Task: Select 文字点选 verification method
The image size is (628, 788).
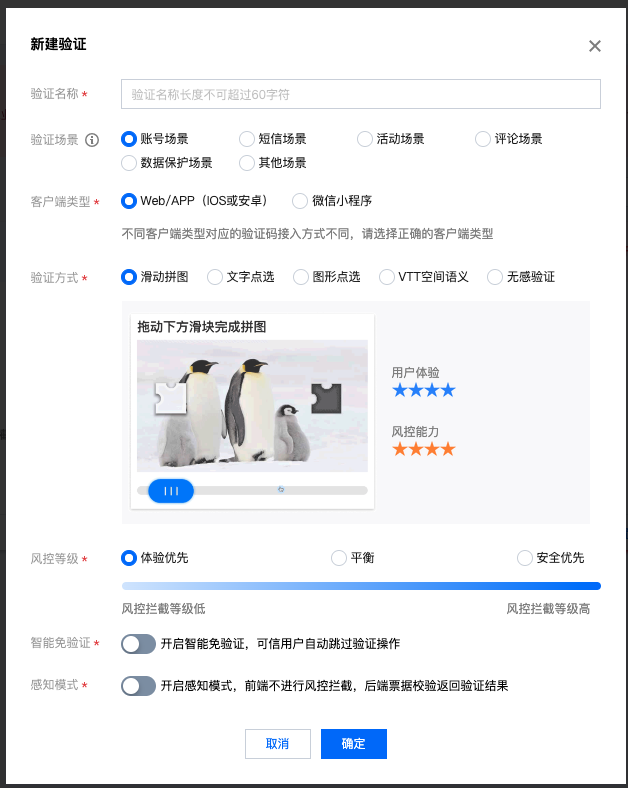Action: coord(215,277)
